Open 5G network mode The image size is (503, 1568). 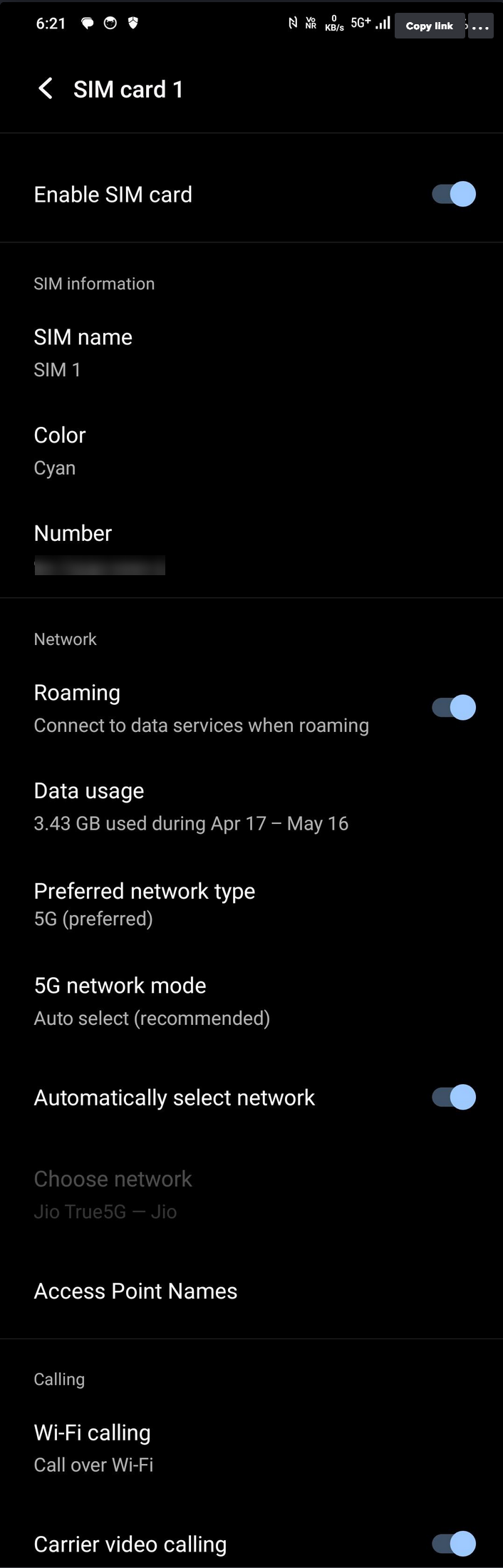[x=152, y=1001]
